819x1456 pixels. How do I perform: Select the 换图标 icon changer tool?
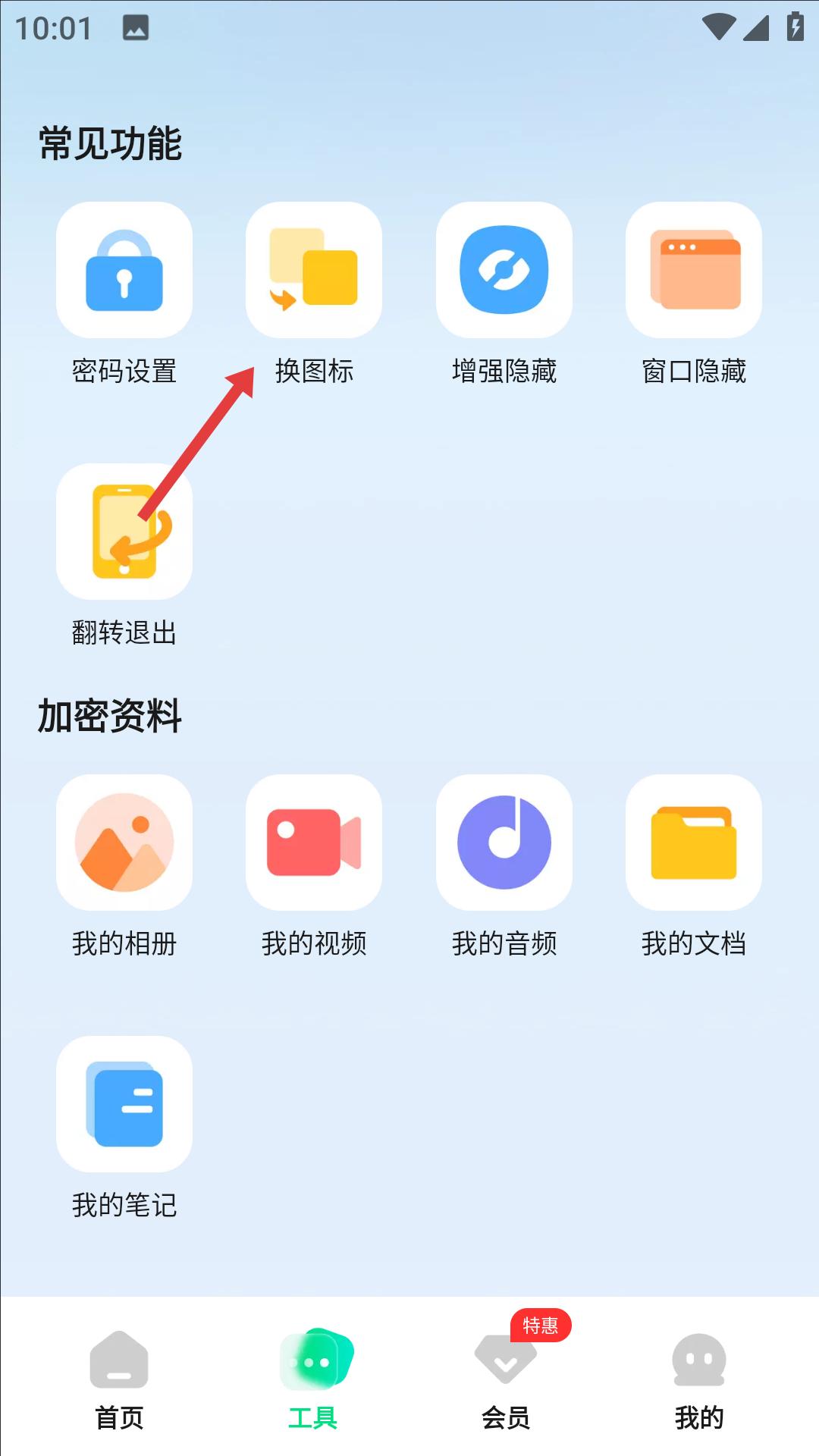click(x=315, y=270)
